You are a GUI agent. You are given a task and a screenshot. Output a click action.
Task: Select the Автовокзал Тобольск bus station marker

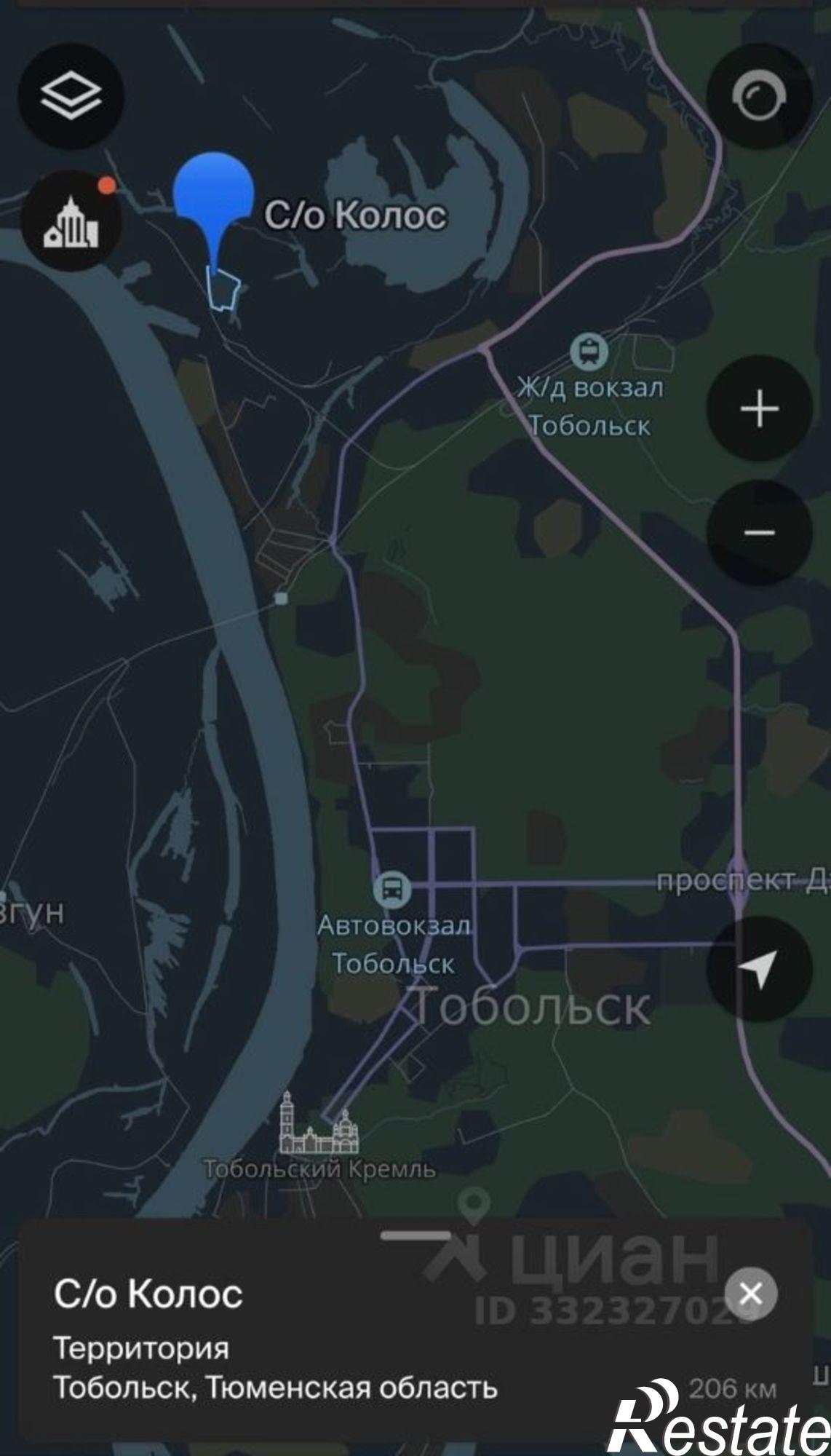pyautogui.click(x=392, y=889)
